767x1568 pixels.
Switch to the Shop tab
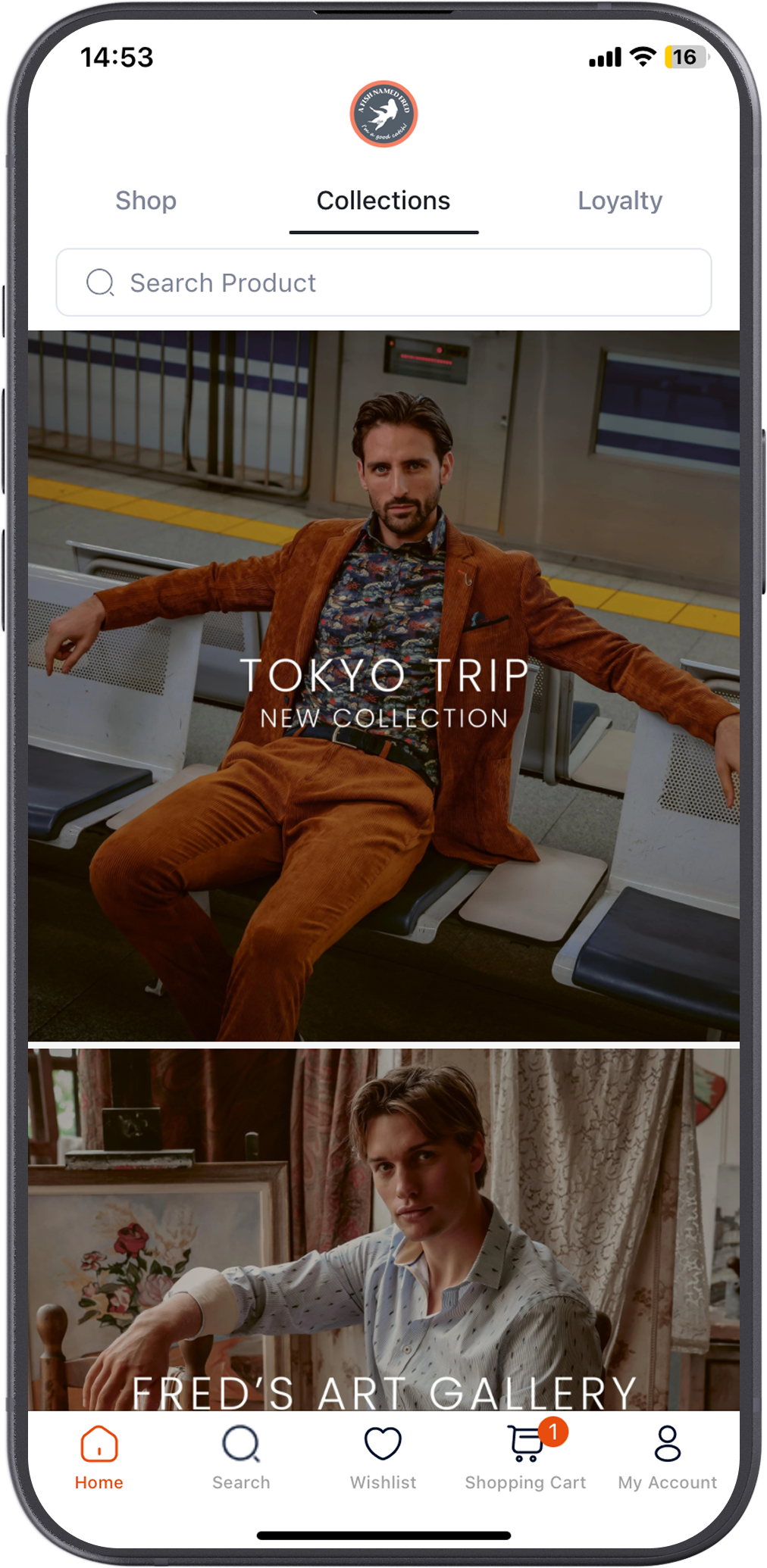[146, 201]
